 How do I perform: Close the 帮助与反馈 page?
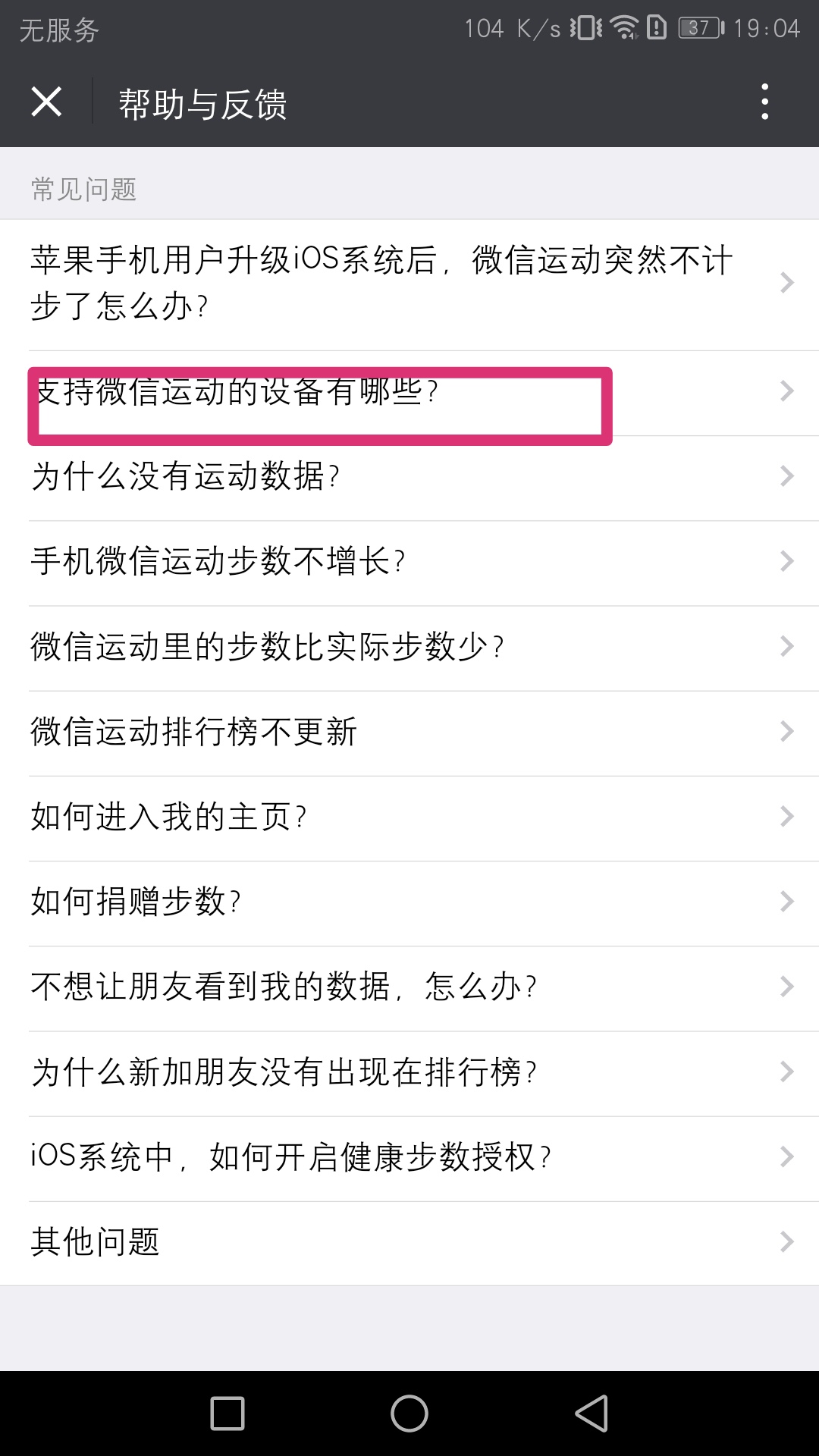46,102
